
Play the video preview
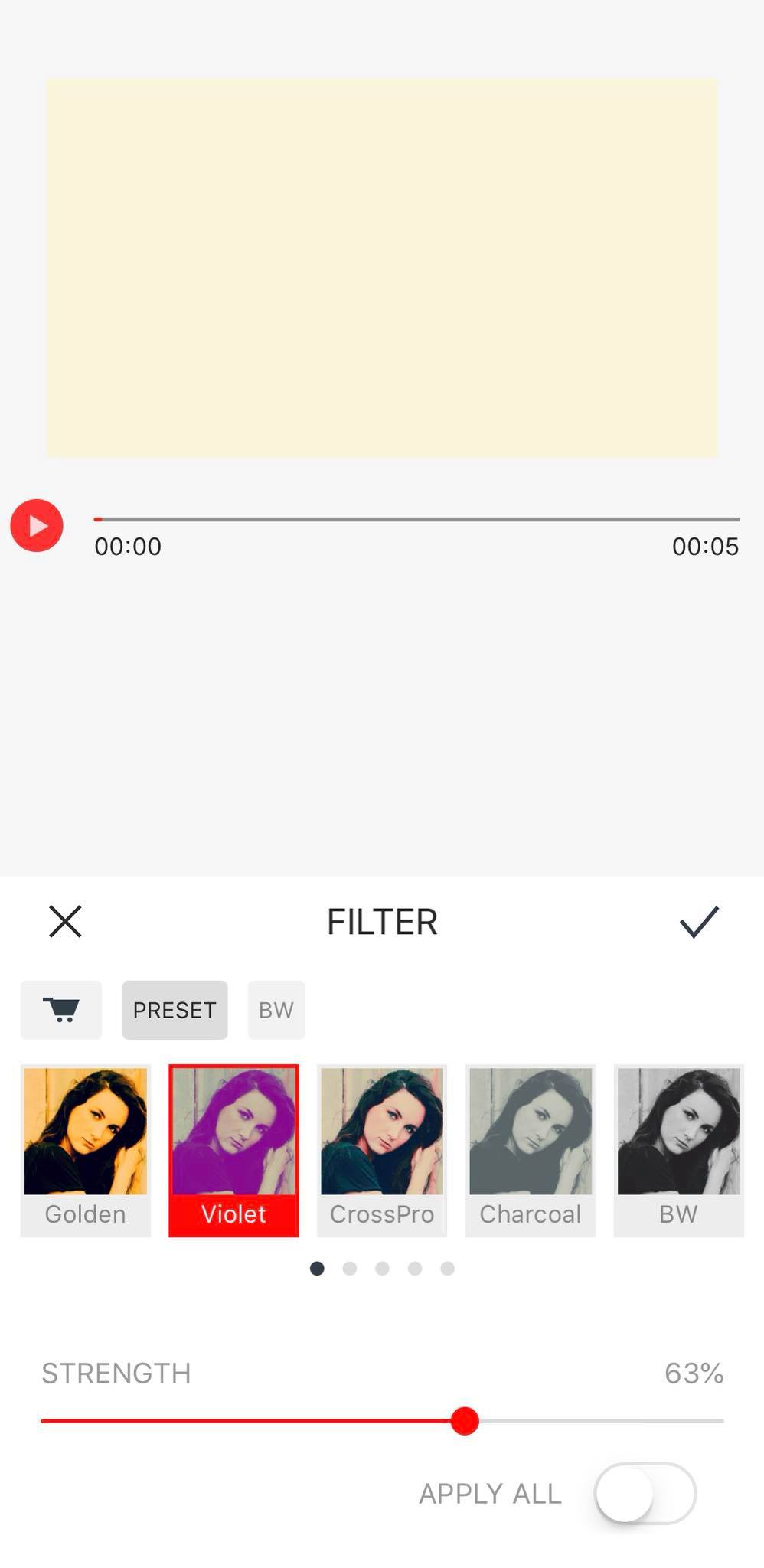[36, 525]
